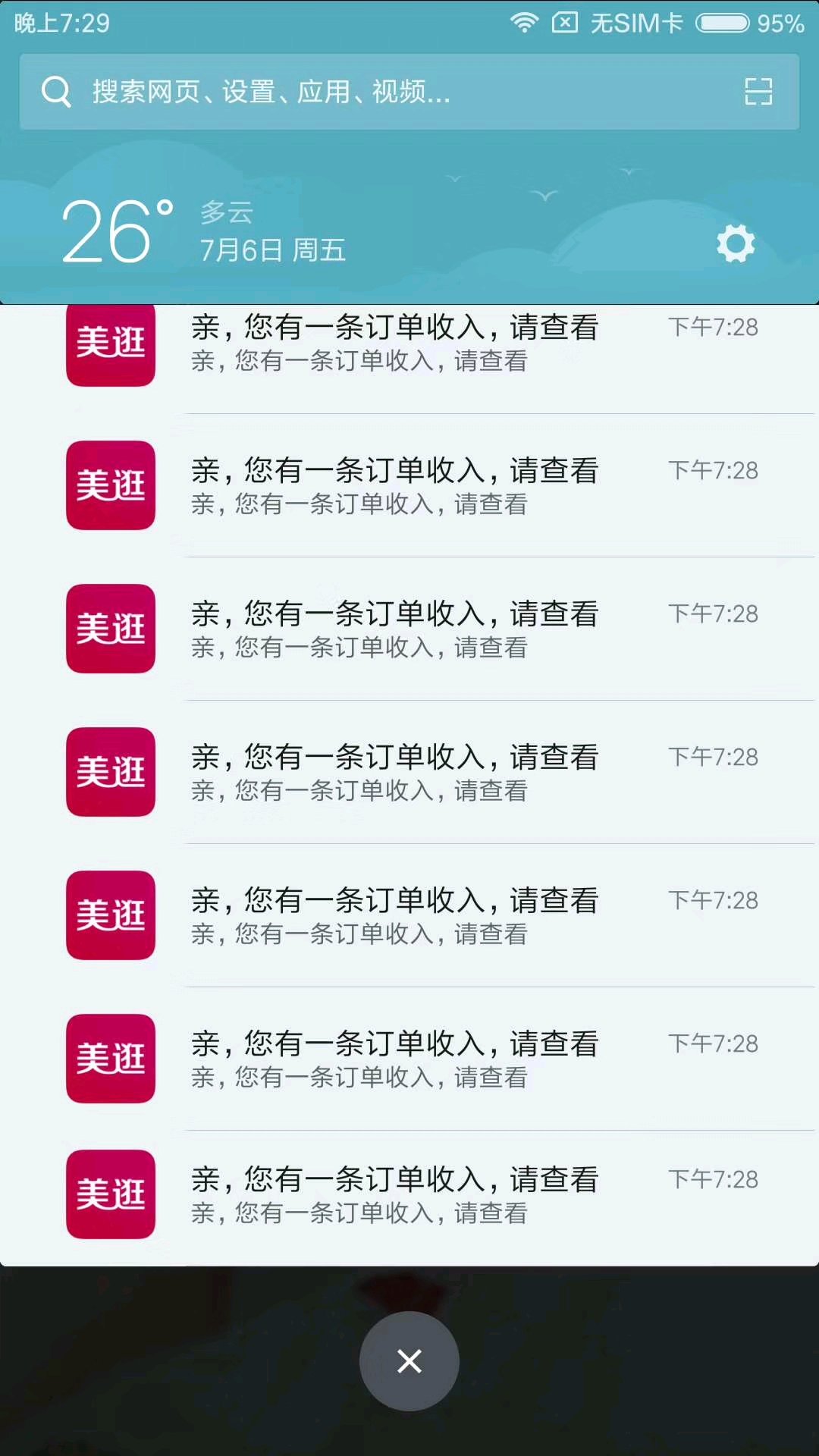
Task: Open the scan icon in the search bar
Action: tap(758, 92)
